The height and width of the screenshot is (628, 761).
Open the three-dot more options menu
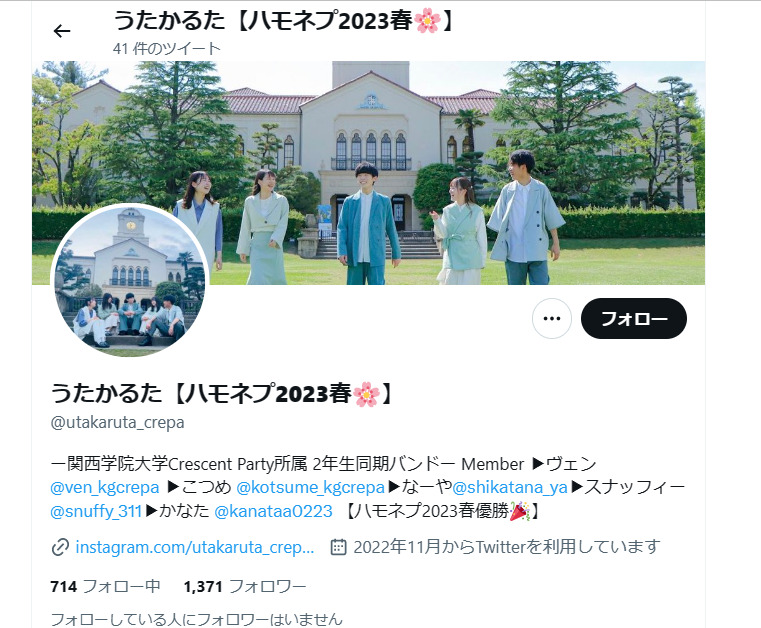551,319
